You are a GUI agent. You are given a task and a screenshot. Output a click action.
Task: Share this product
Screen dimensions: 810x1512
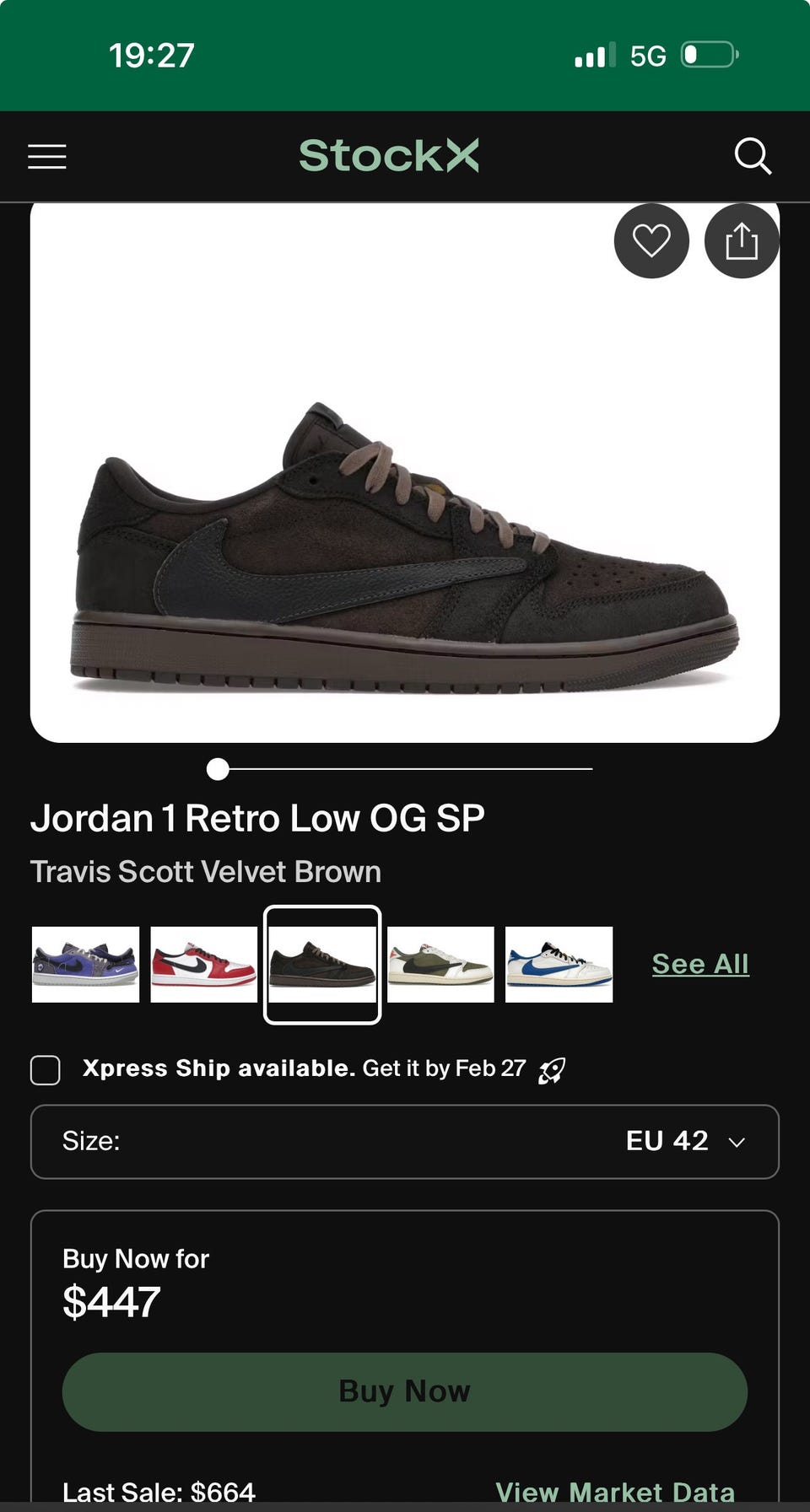coord(742,241)
